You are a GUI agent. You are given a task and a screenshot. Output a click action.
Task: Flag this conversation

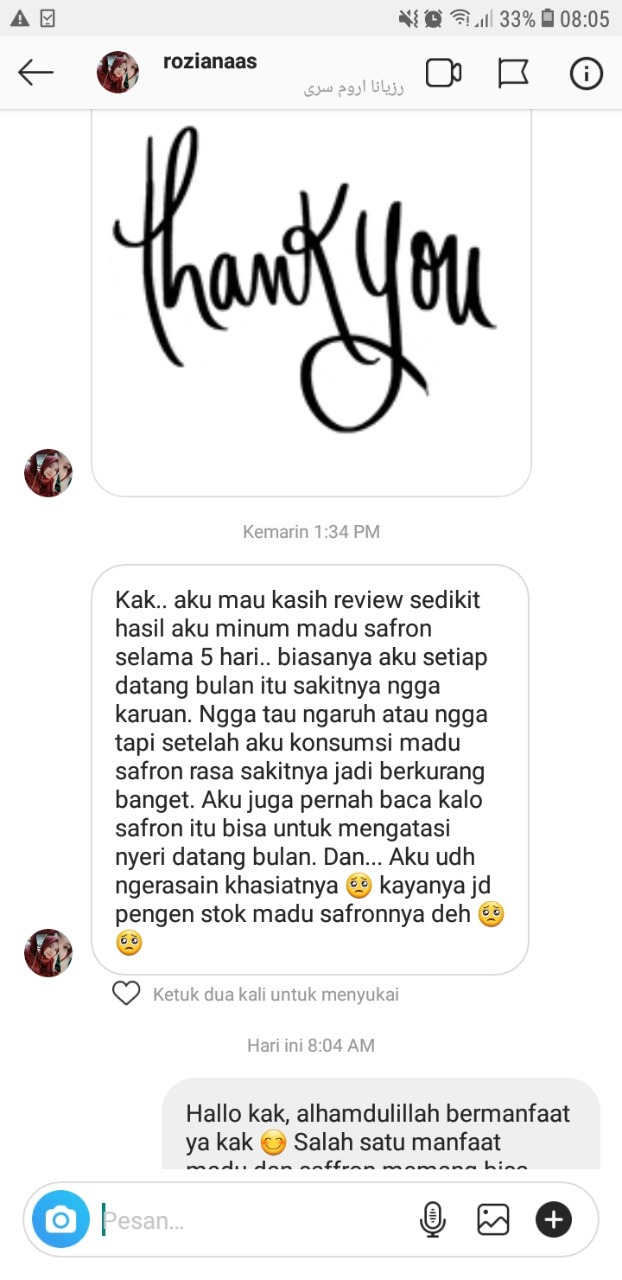(513, 73)
